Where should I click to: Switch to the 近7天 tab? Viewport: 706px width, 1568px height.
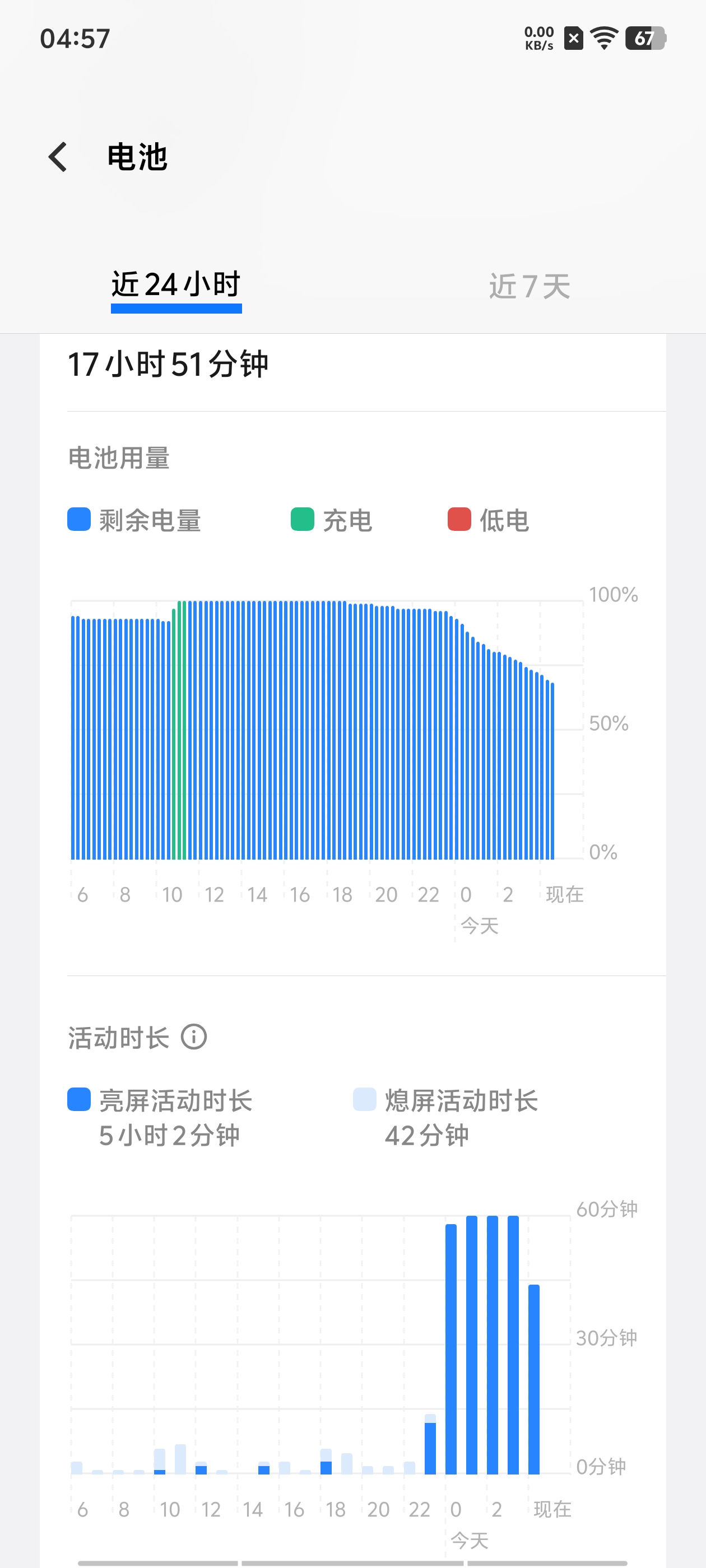tap(529, 286)
